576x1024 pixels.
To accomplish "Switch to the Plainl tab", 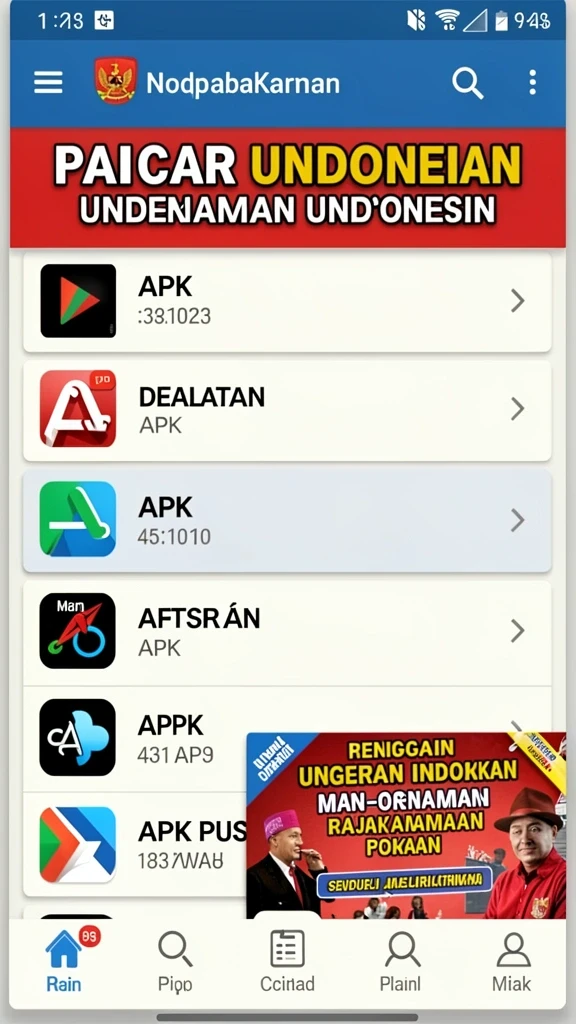I will 400,961.
